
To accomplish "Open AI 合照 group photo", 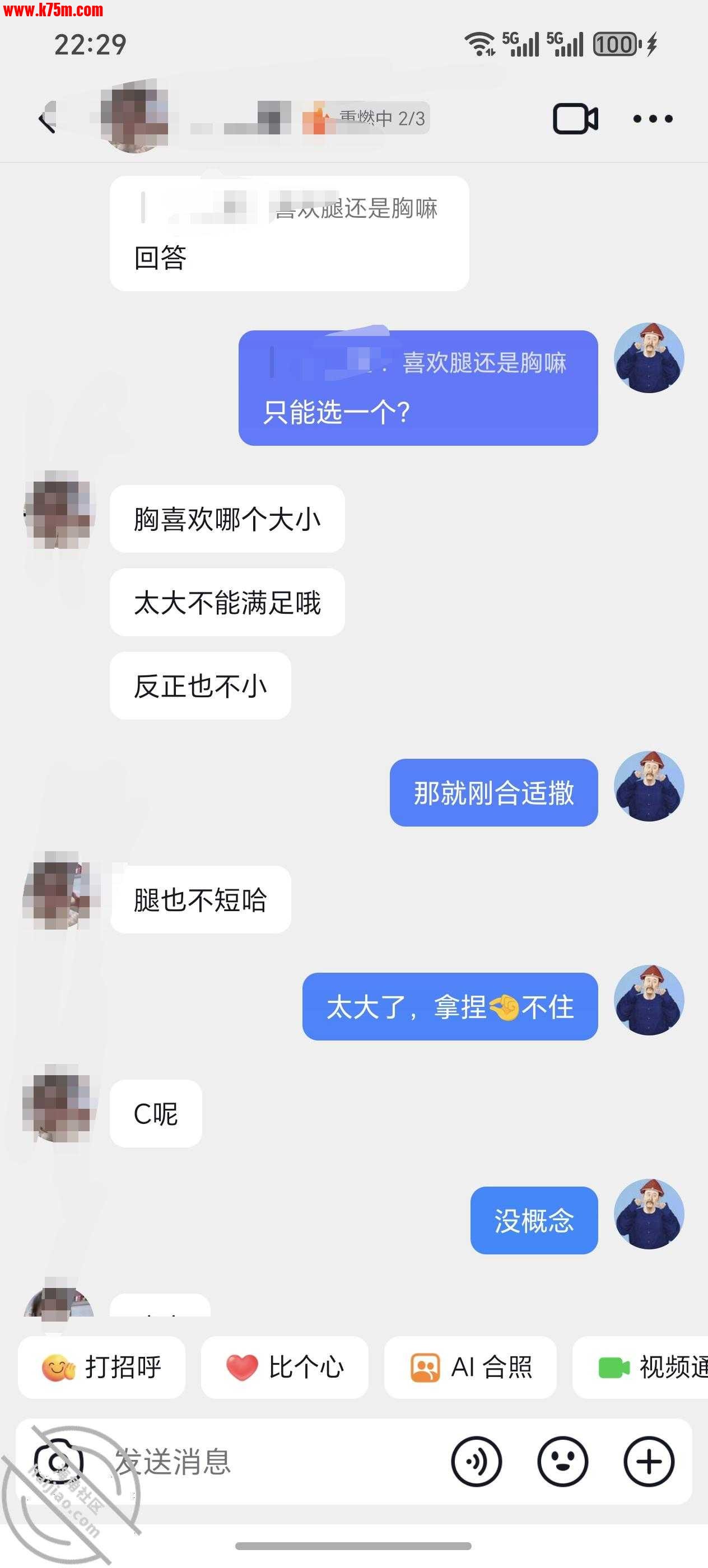I will pos(471,1368).
